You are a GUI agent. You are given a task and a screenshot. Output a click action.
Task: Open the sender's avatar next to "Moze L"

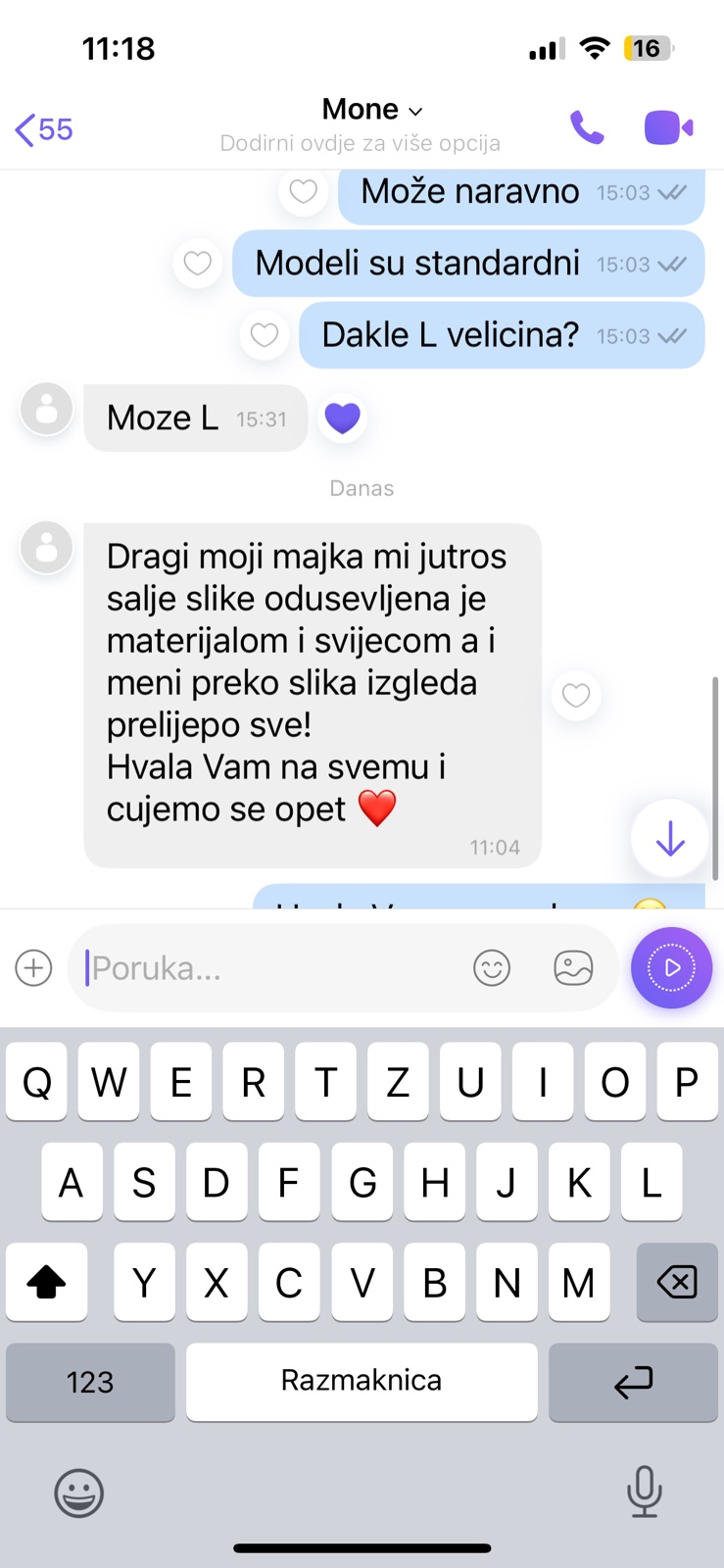click(x=47, y=409)
